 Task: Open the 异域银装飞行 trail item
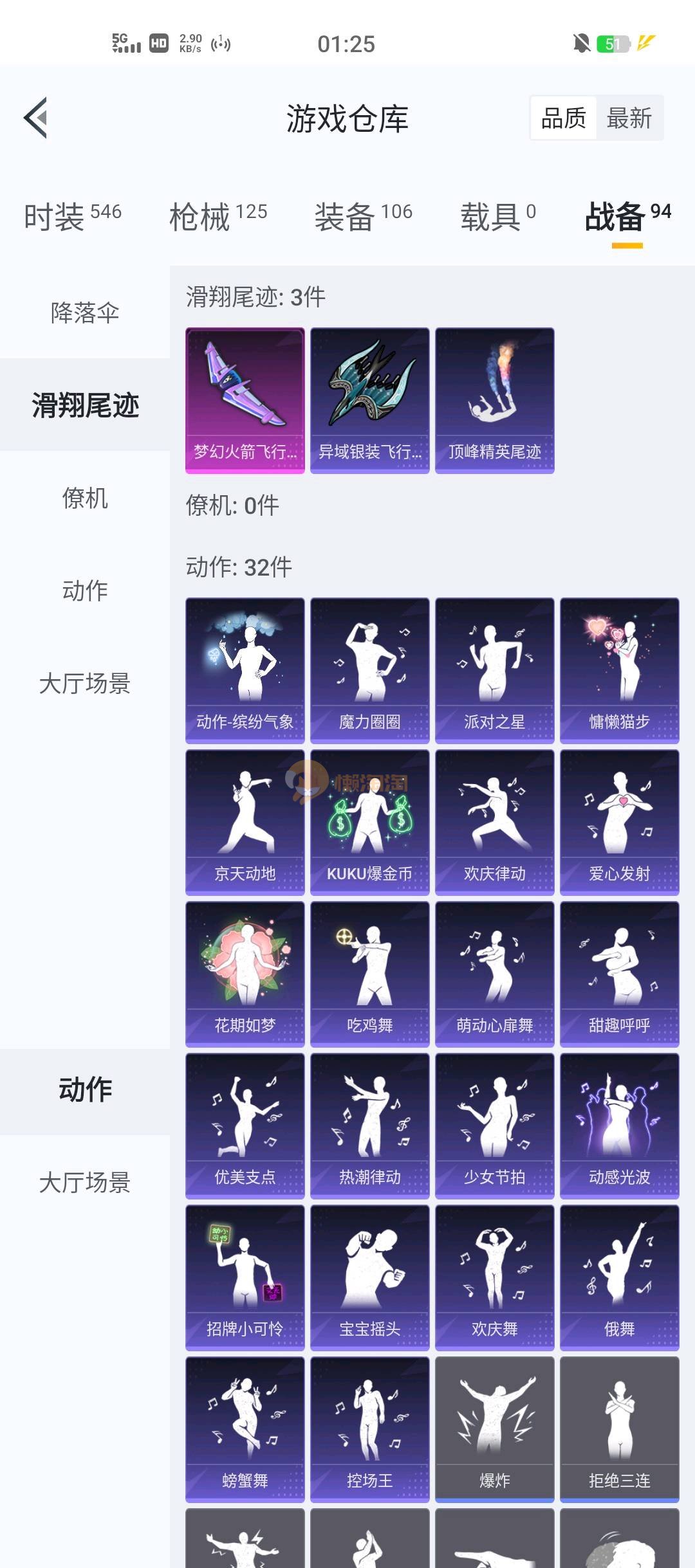(370, 400)
